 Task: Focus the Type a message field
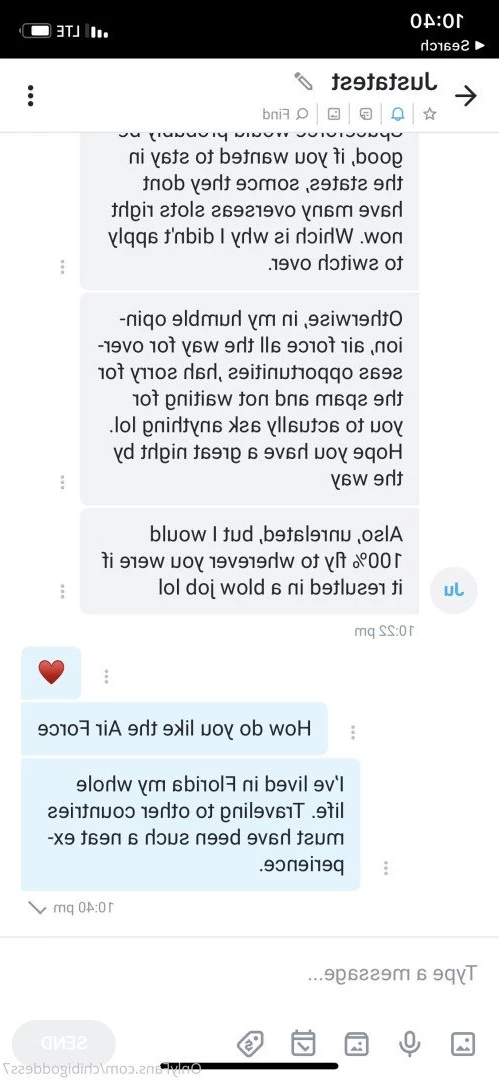(x=250, y=974)
